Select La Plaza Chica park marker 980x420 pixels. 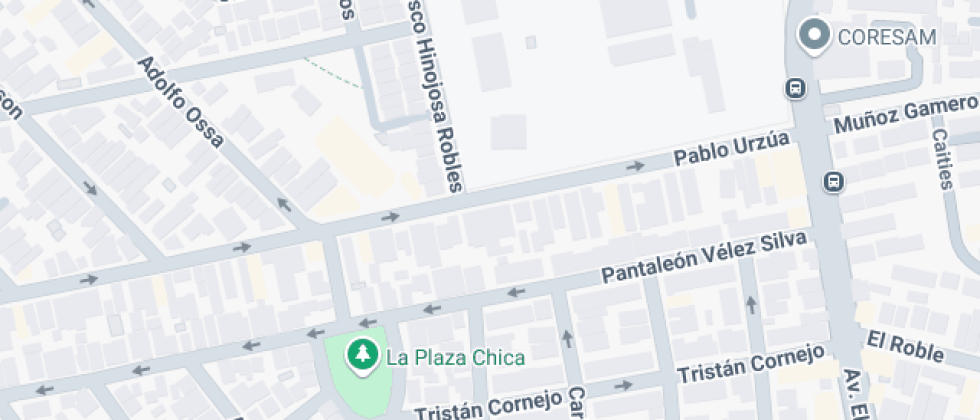[x=361, y=354]
